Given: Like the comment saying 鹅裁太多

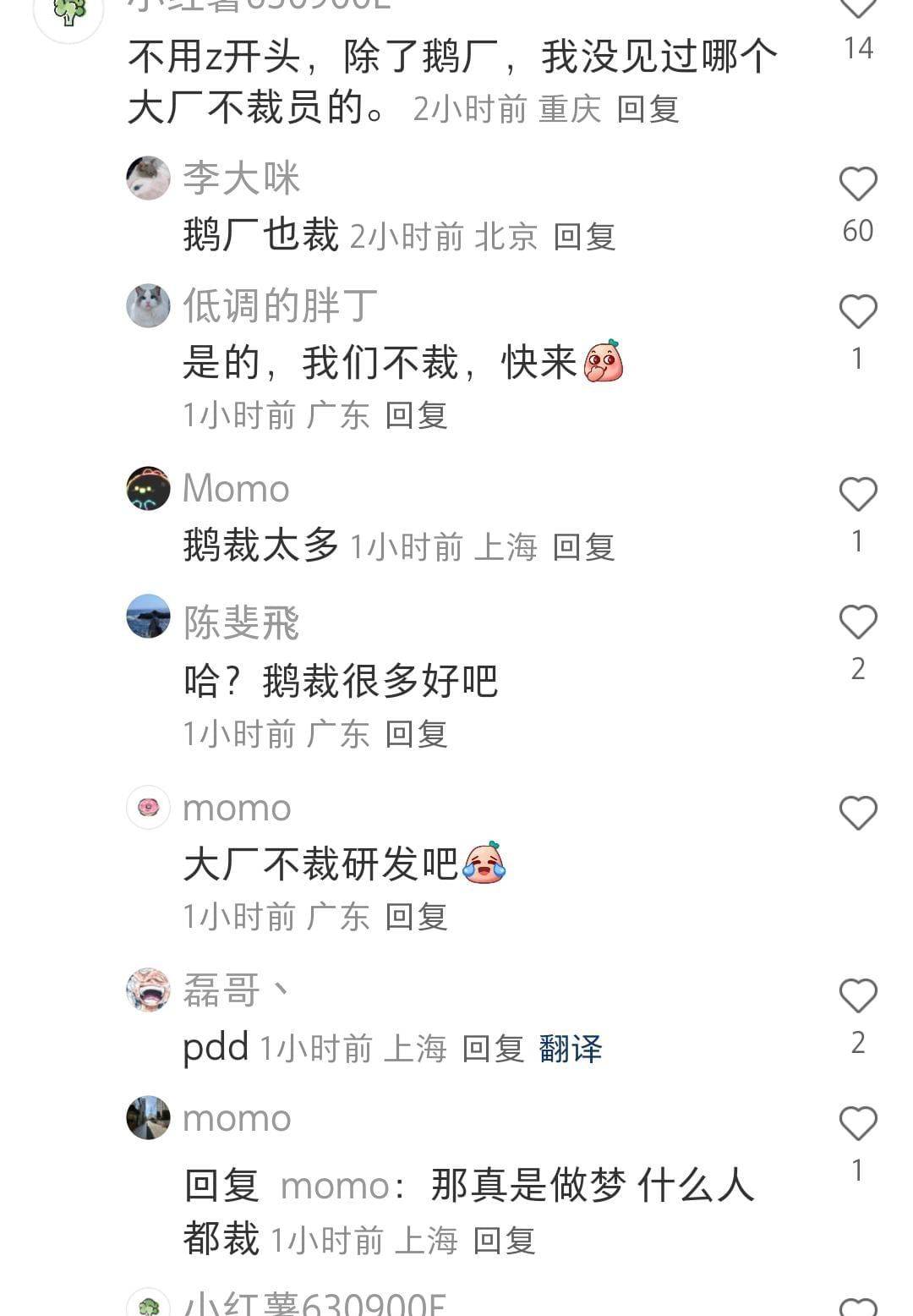Looking at the screenshot, I should pos(857,494).
